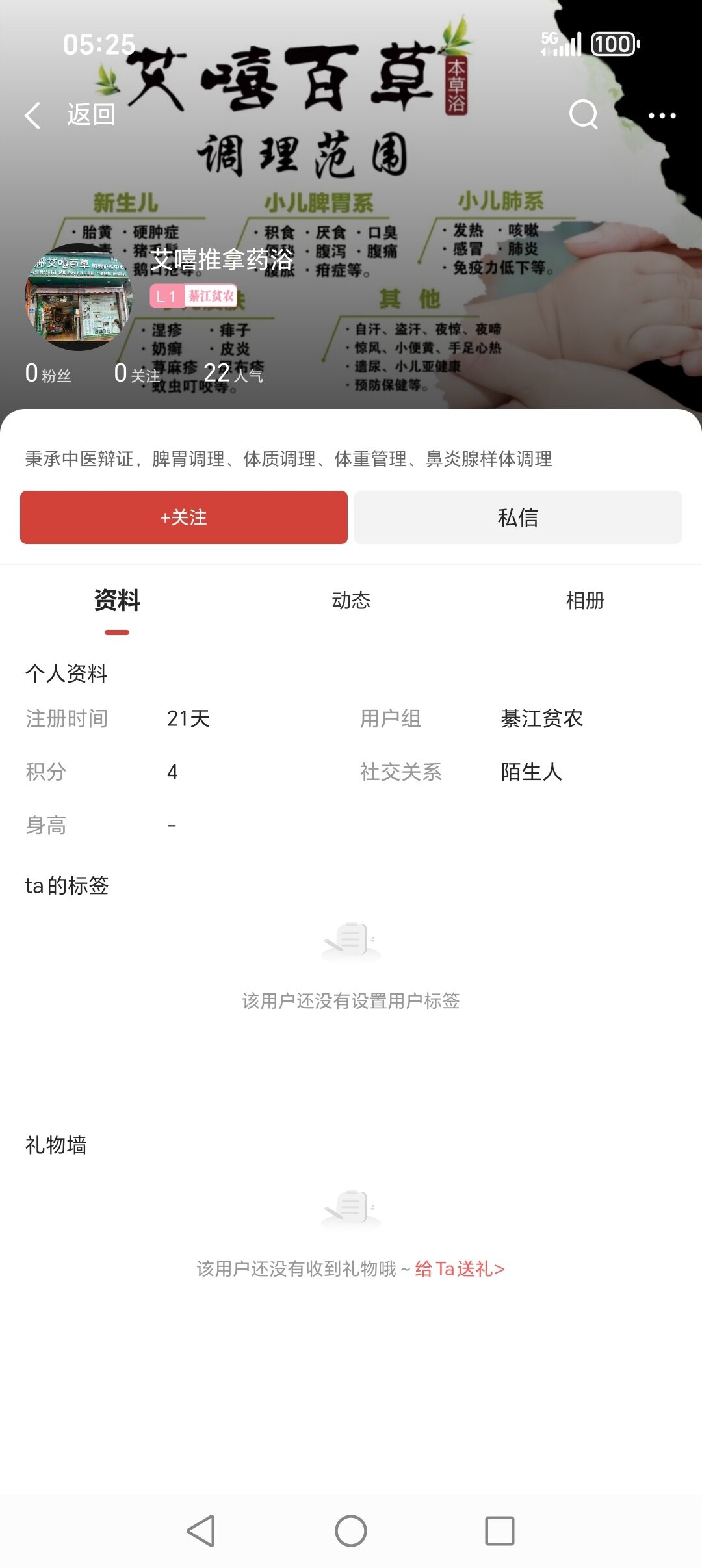702x1568 pixels.
Task: View the user's profile avatar
Action: pyautogui.click(x=79, y=297)
